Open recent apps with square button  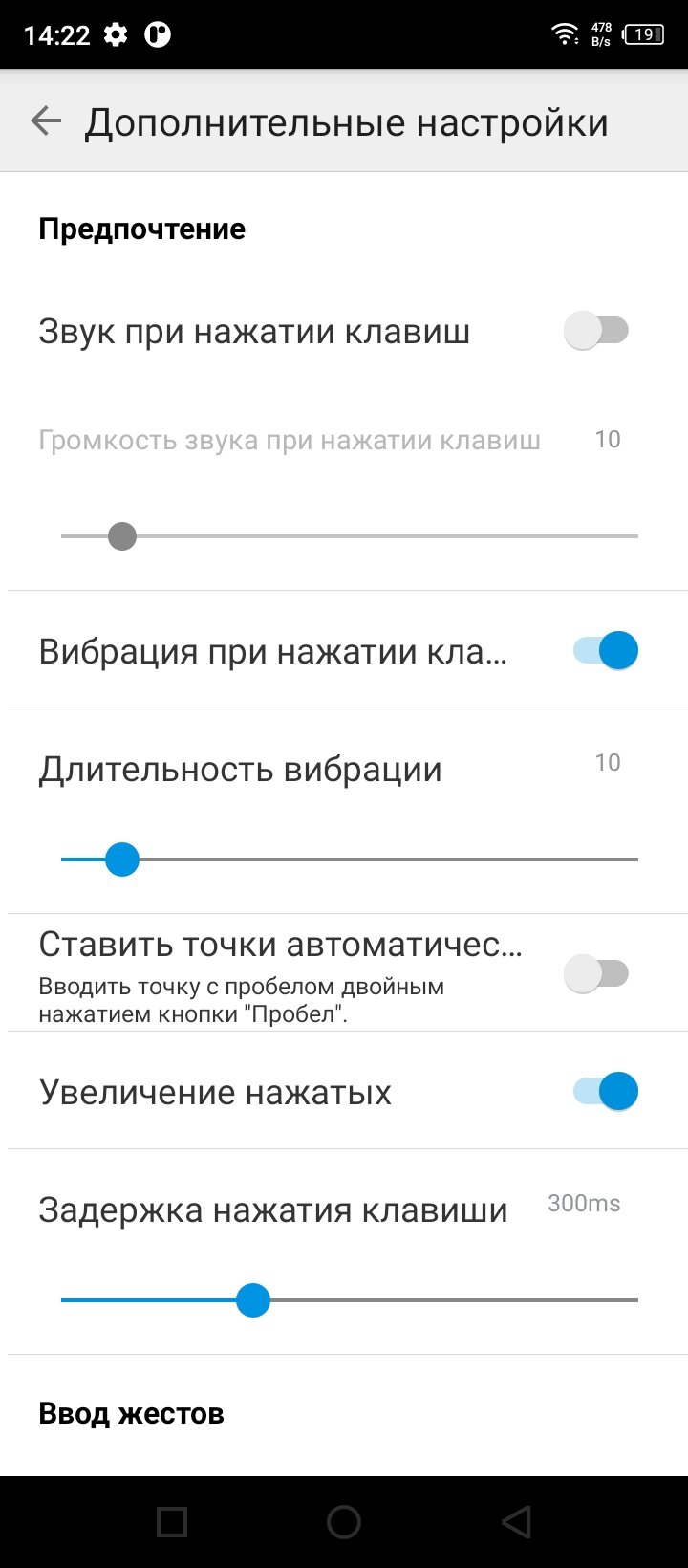(x=172, y=1522)
